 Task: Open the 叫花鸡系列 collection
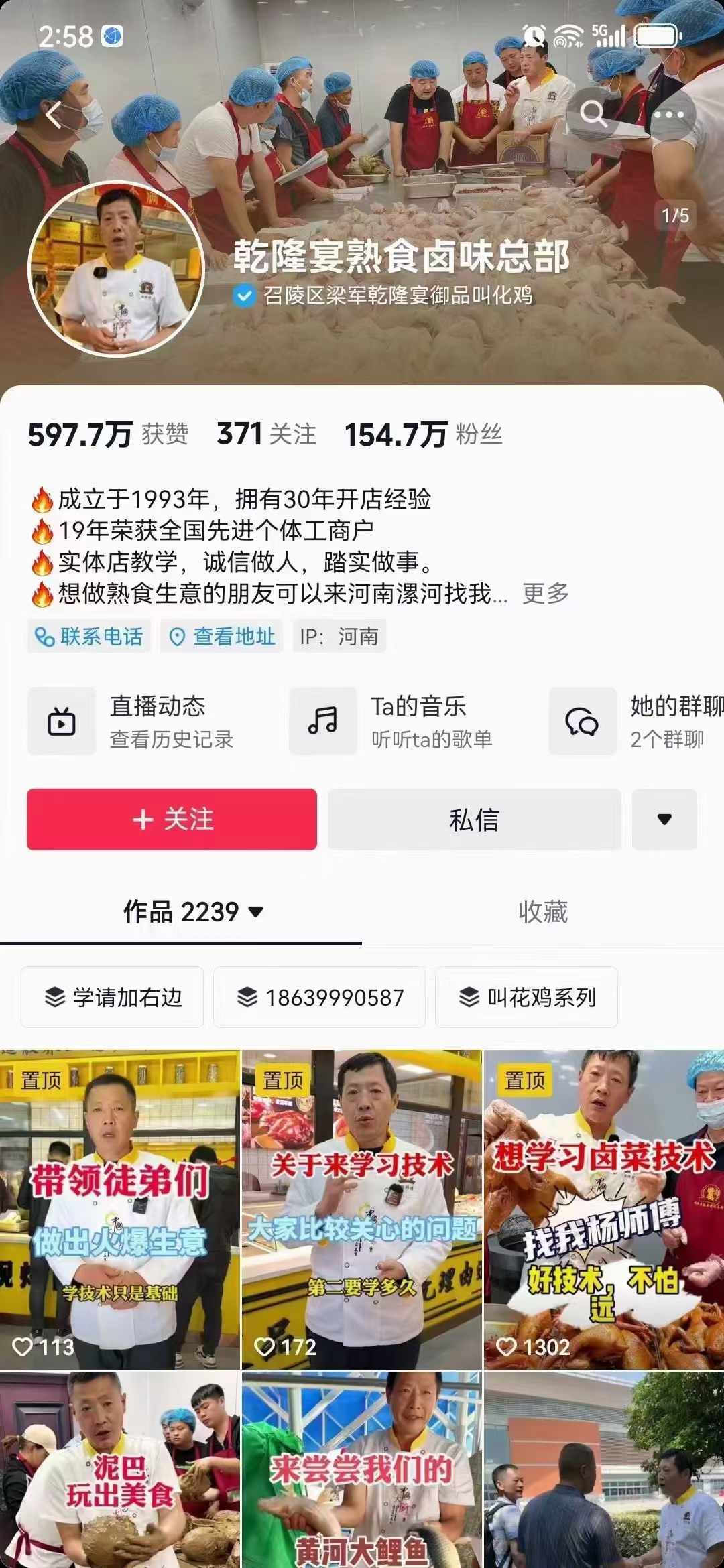527,997
